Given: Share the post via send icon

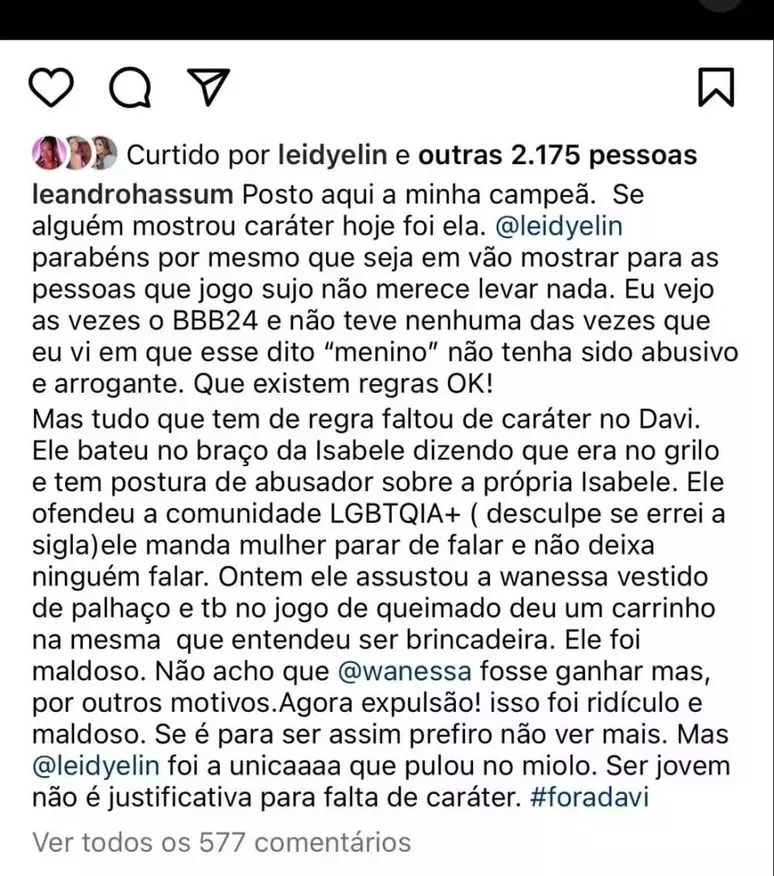Looking at the screenshot, I should 205,88.
